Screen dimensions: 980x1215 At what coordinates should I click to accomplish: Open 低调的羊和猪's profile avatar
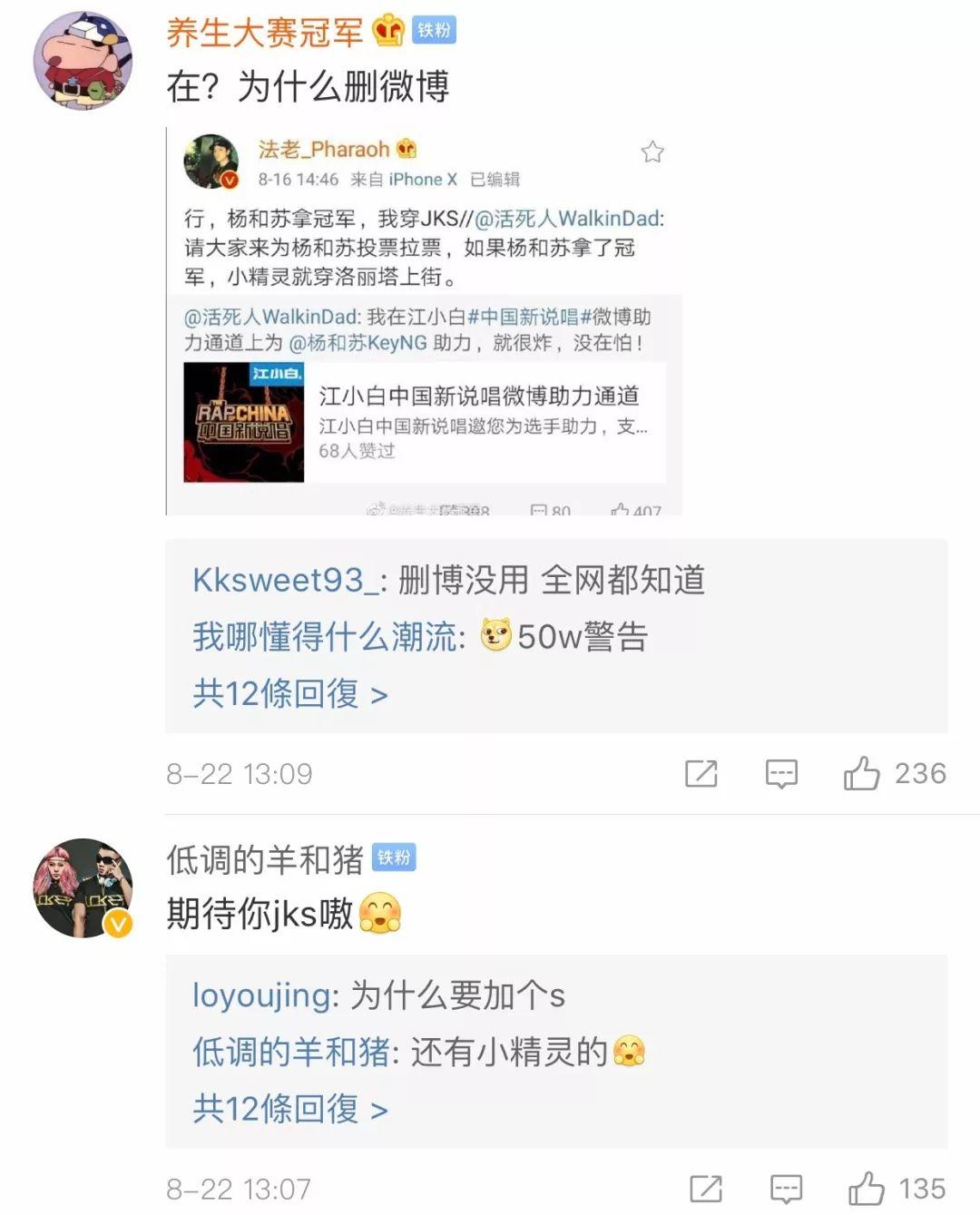click(x=83, y=887)
